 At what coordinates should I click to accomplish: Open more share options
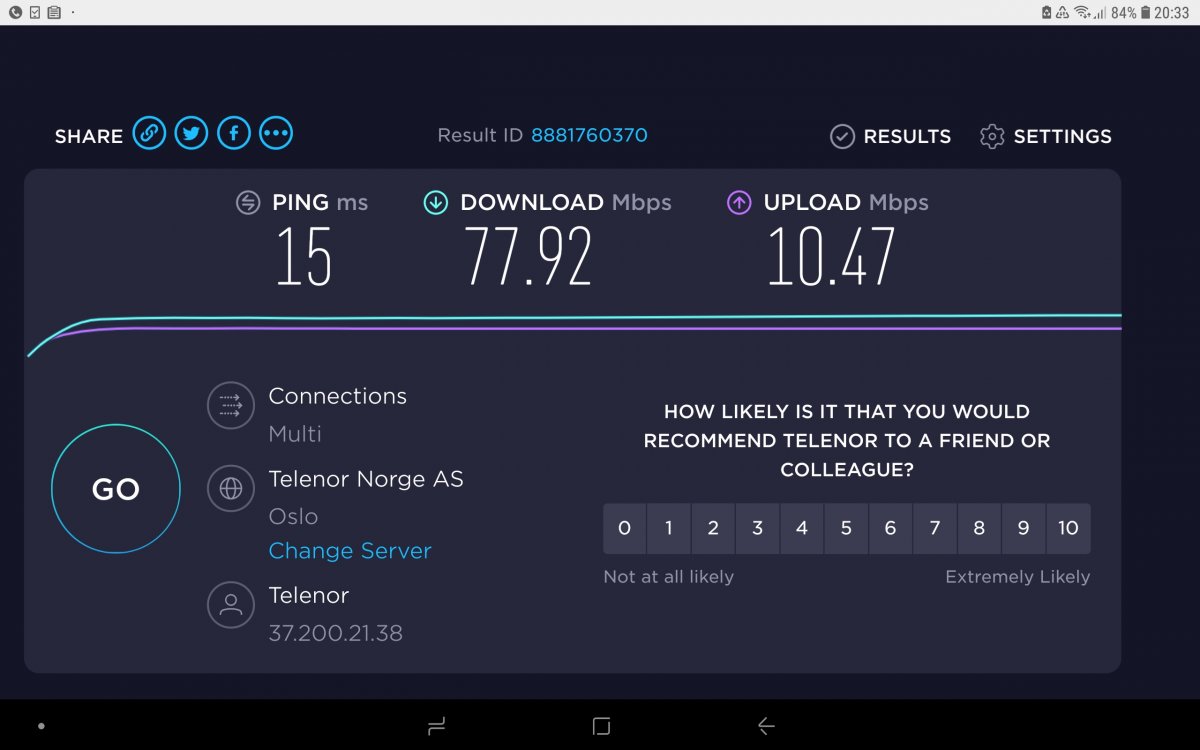coord(276,133)
